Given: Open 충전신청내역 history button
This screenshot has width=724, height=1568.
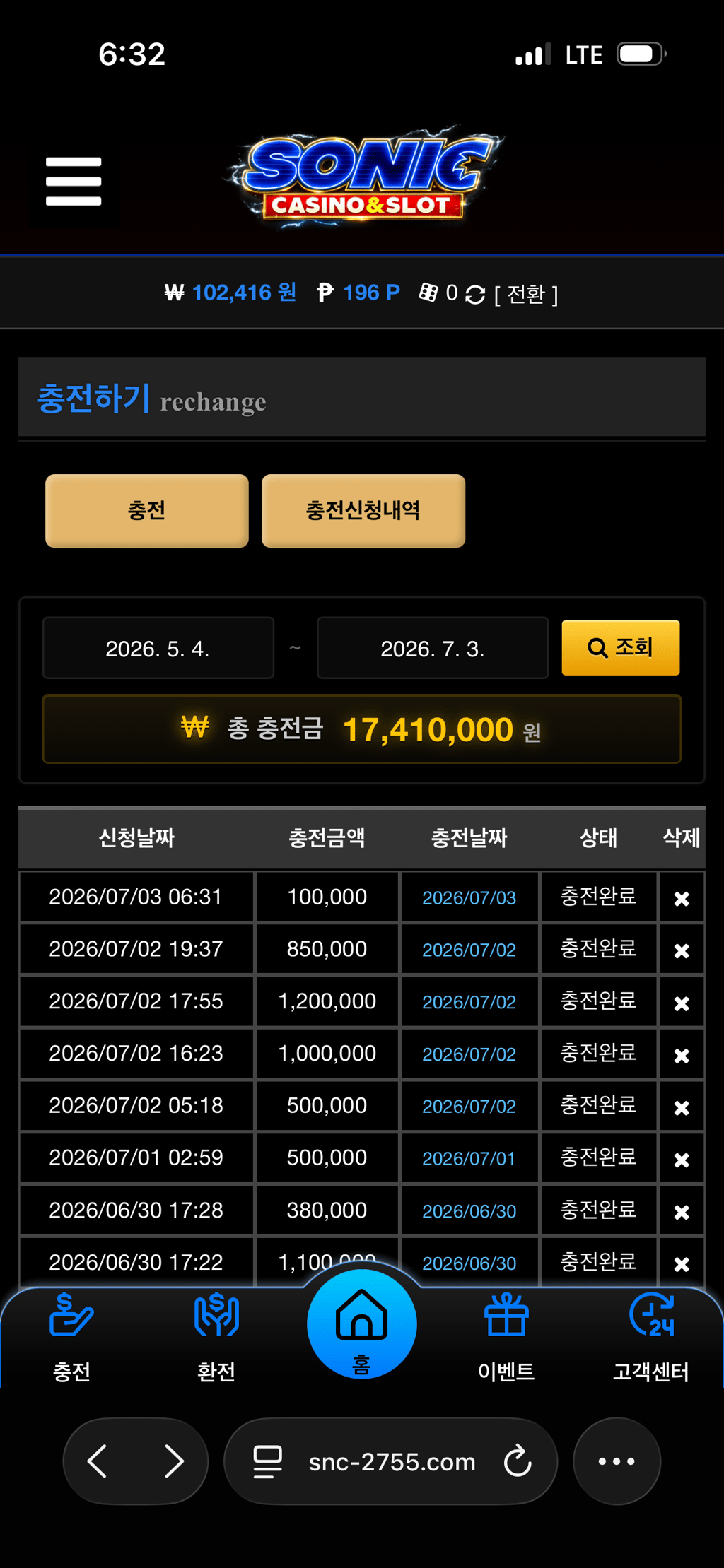Looking at the screenshot, I should pos(363,510).
